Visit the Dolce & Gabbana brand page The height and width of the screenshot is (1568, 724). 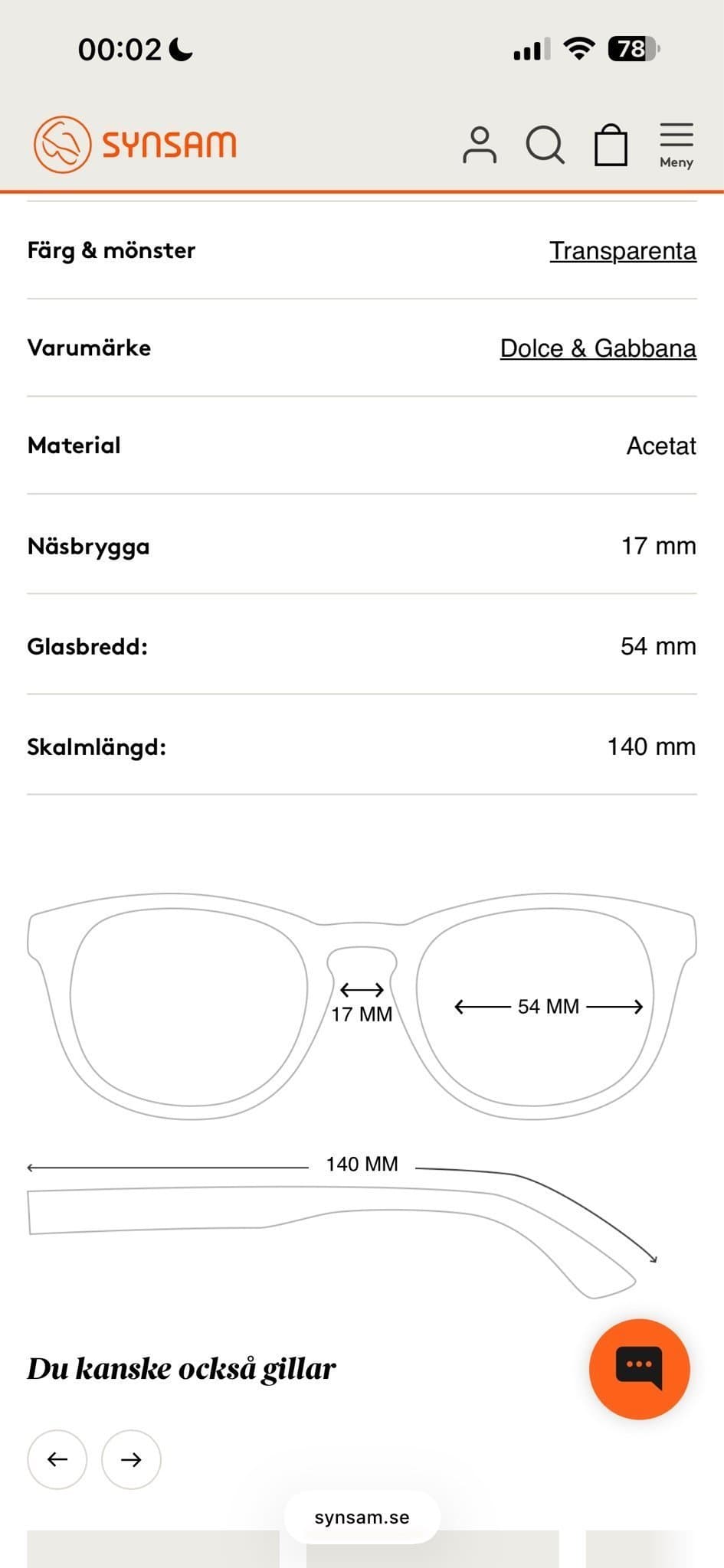[598, 348]
